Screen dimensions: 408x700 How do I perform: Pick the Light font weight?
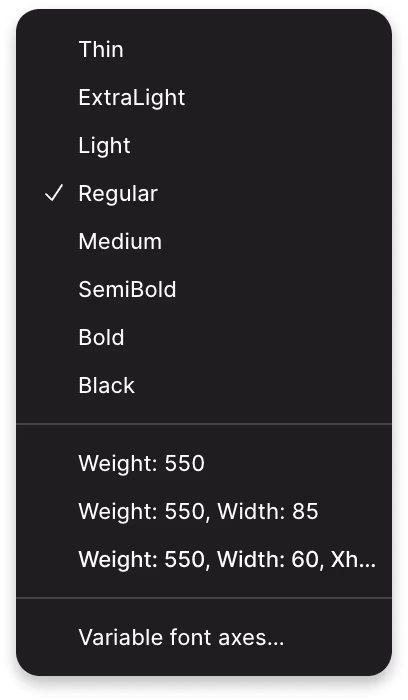(204, 146)
